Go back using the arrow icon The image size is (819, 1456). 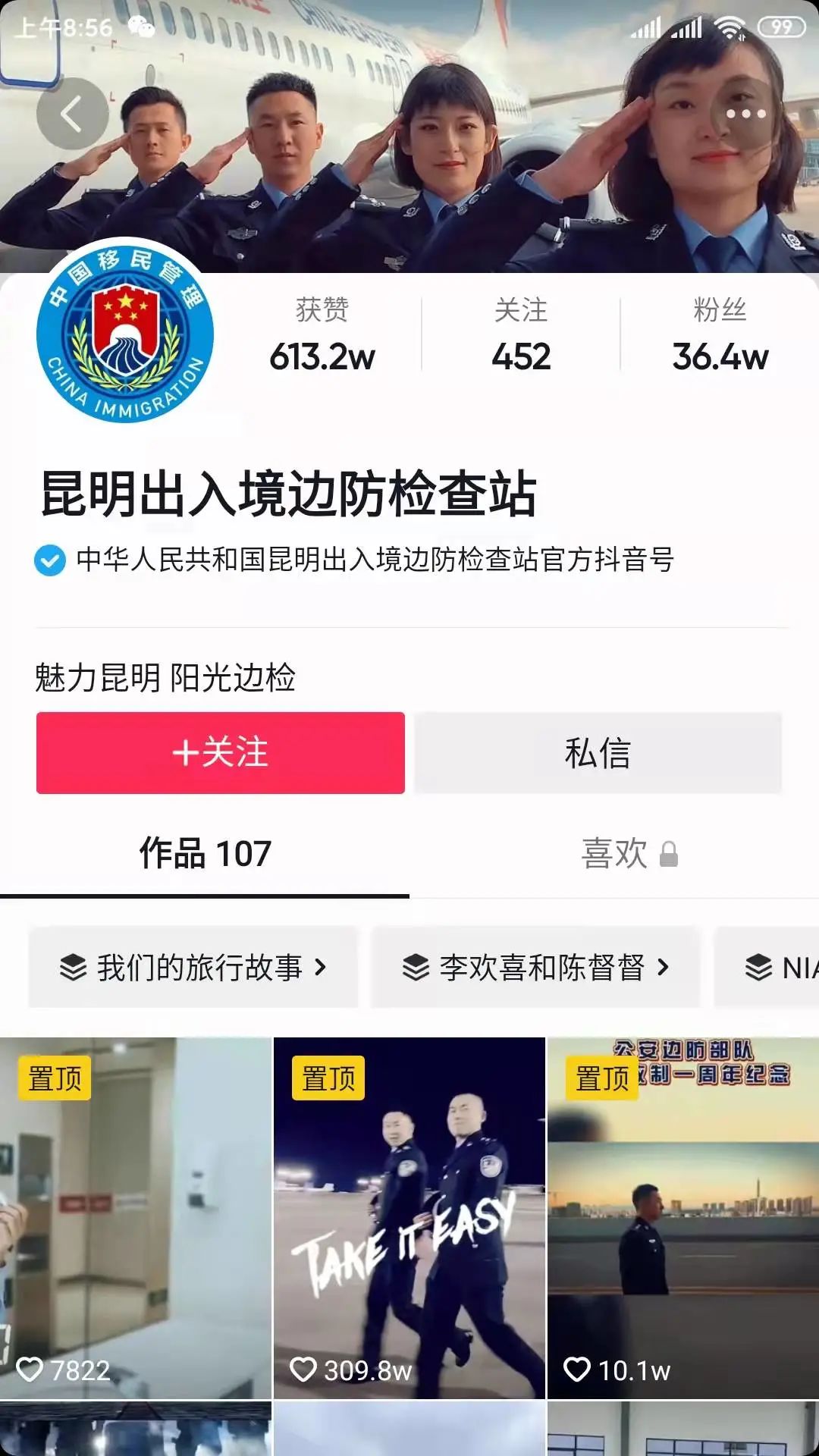pyautogui.click(x=72, y=115)
